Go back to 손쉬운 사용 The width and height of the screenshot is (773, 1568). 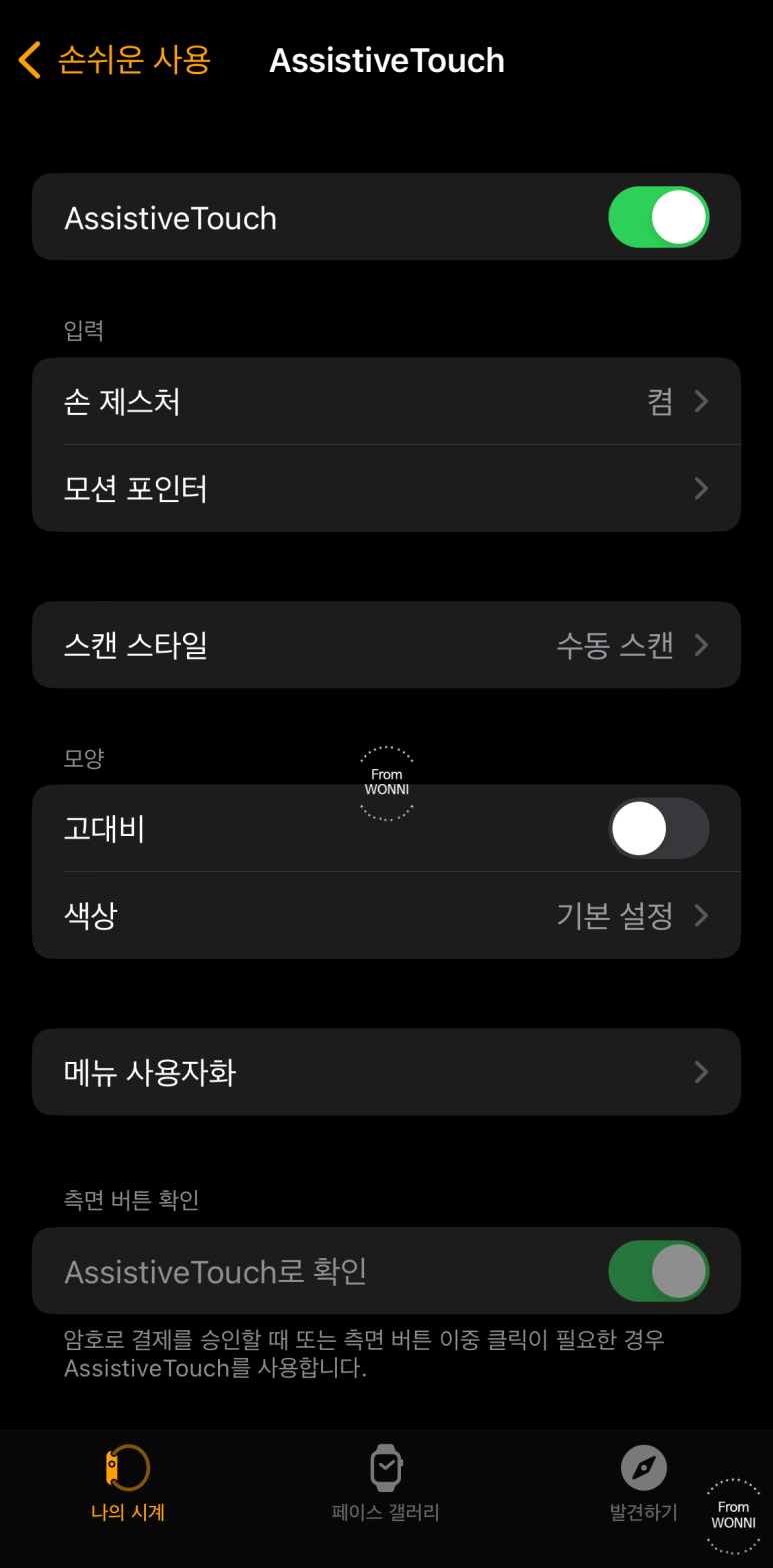[115, 60]
